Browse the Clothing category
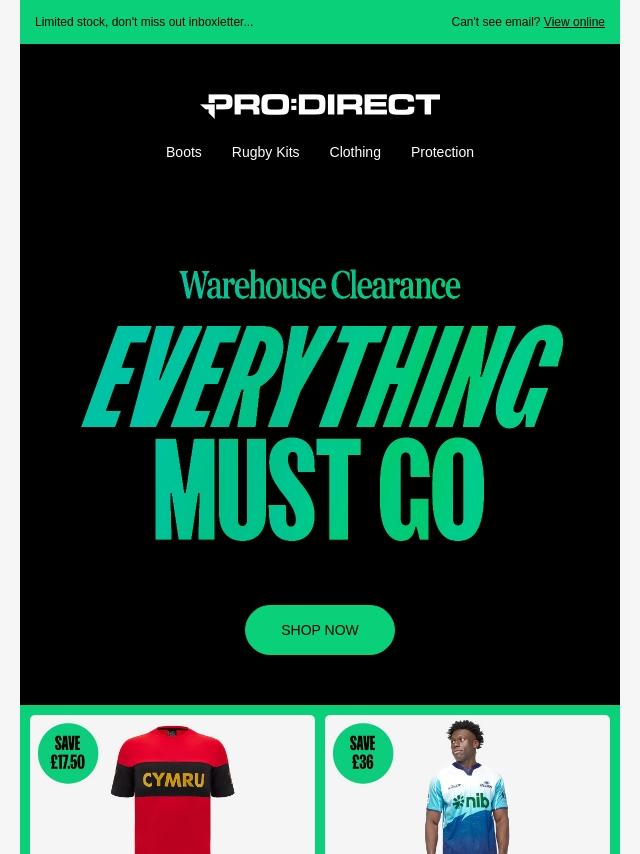Image resolution: width=640 pixels, height=854 pixels. click(355, 152)
